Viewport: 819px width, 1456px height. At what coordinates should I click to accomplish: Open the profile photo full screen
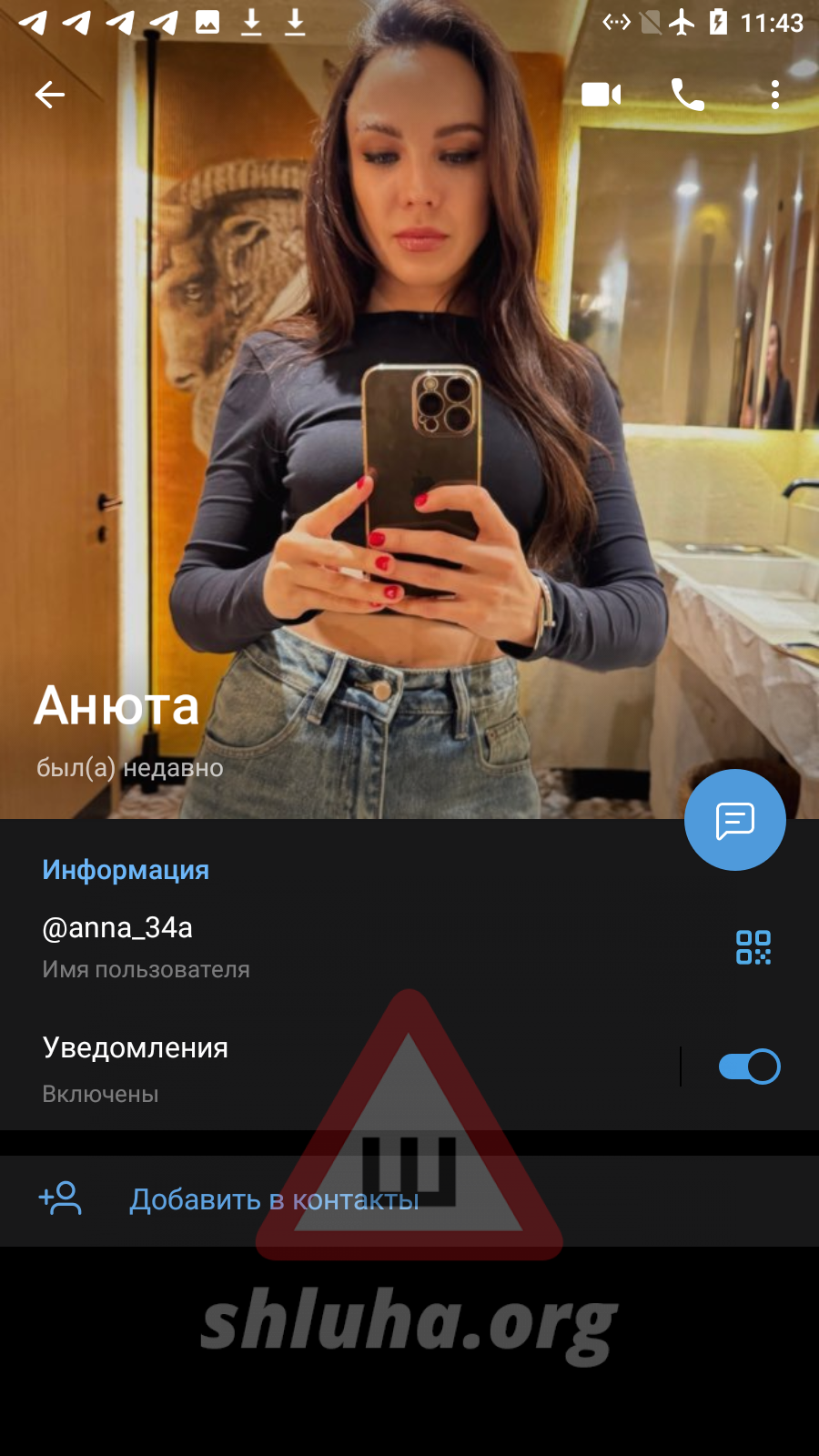(409, 409)
